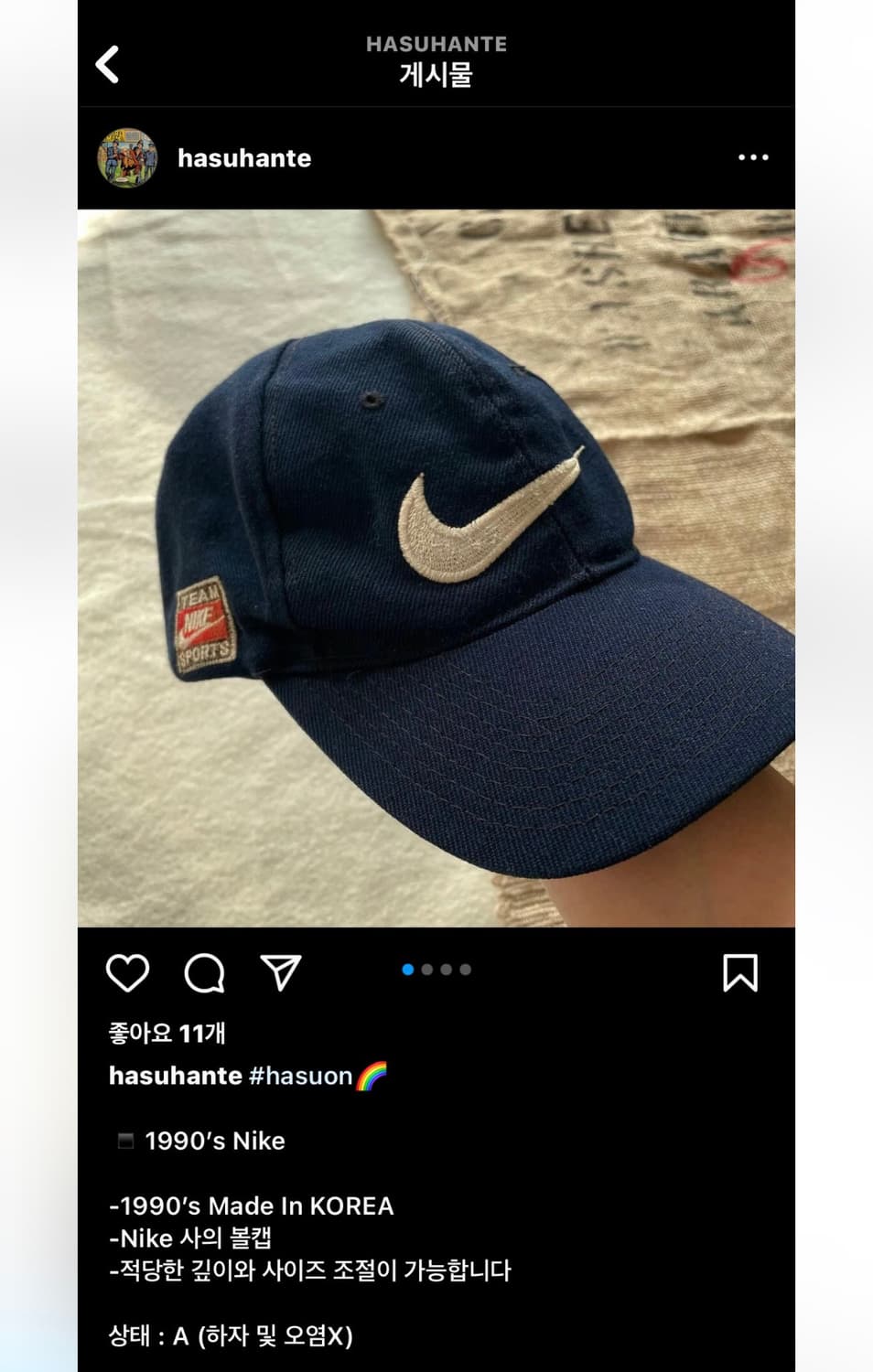Tap the heart icon to unlike later

(x=130, y=974)
